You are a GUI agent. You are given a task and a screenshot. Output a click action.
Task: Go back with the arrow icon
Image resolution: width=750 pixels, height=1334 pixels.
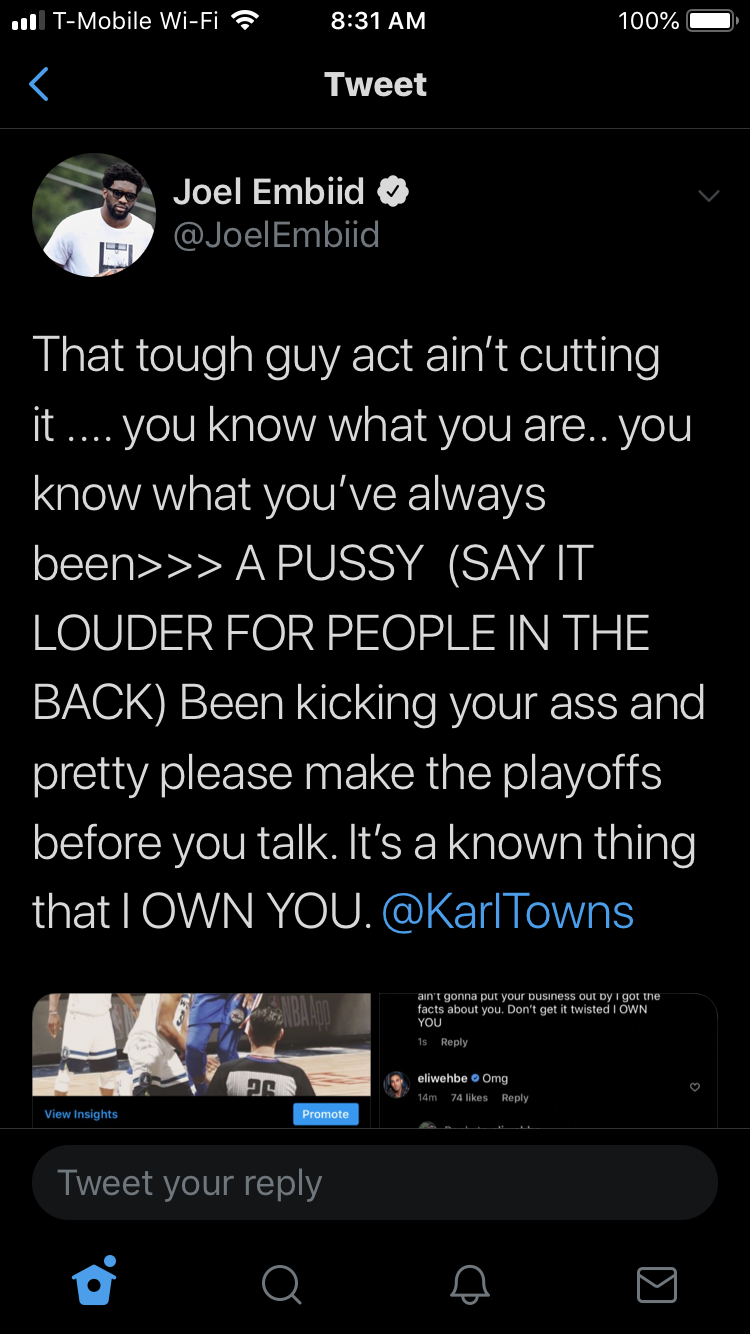point(39,85)
